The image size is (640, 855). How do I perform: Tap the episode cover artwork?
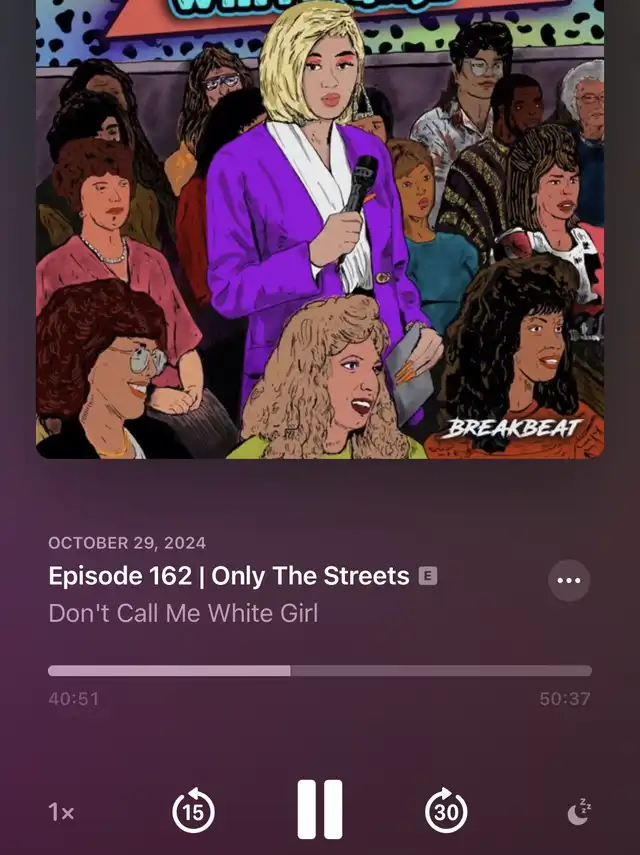[x=320, y=229]
